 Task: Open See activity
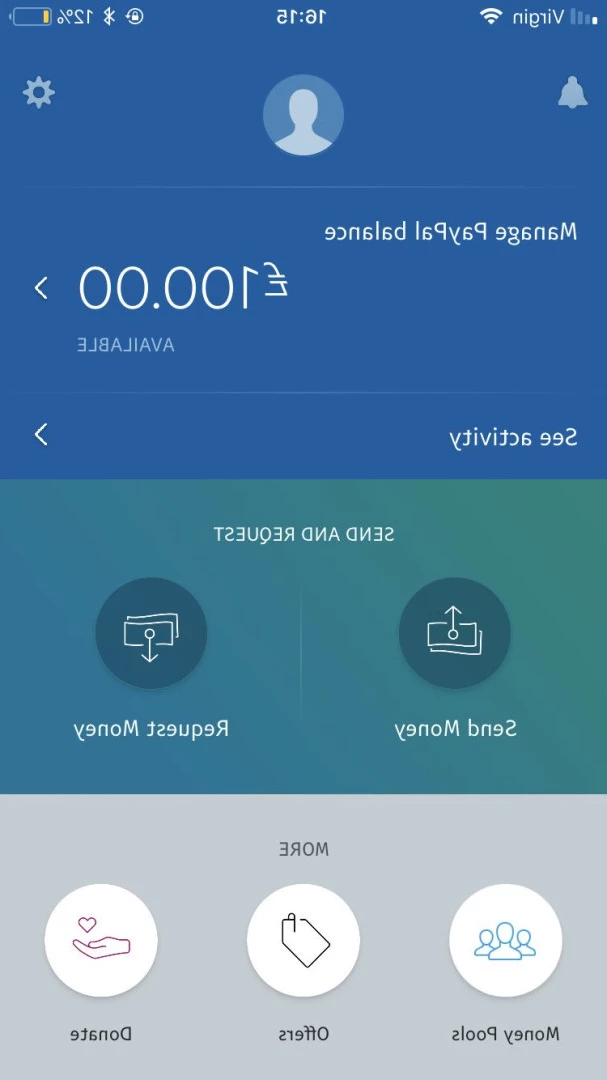click(303, 436)
